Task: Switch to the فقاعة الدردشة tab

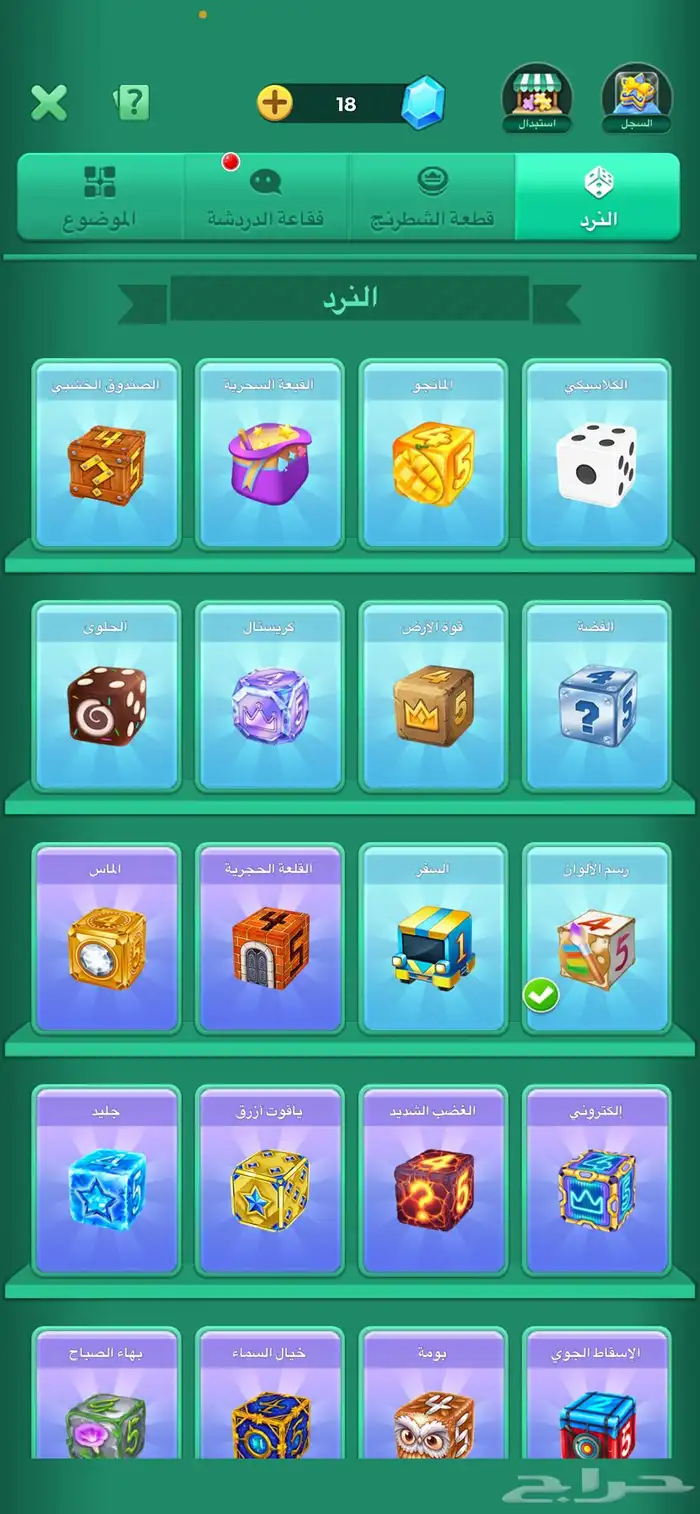Action: (266, 197)
